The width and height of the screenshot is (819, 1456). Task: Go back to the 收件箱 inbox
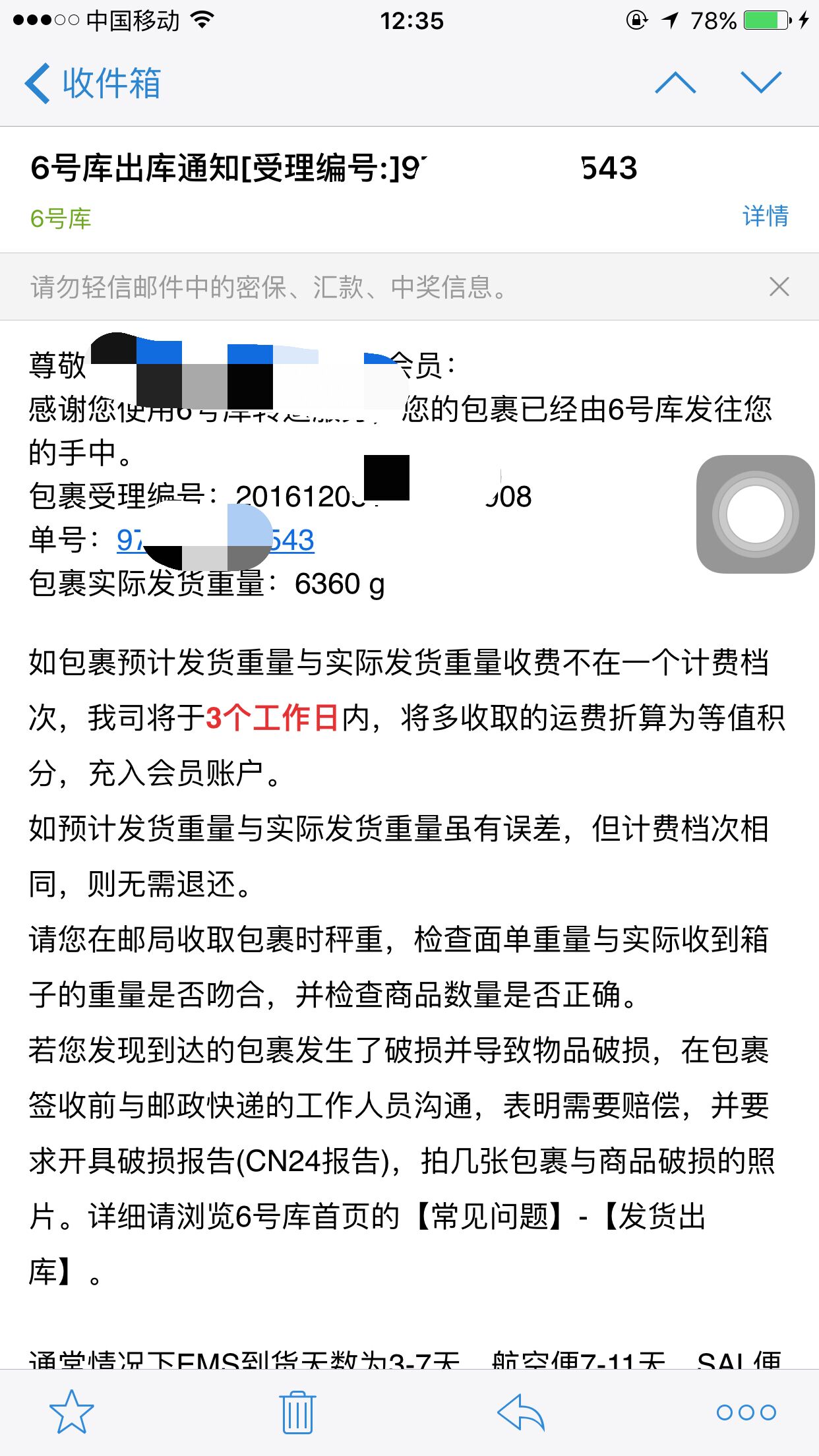[93, 84]
